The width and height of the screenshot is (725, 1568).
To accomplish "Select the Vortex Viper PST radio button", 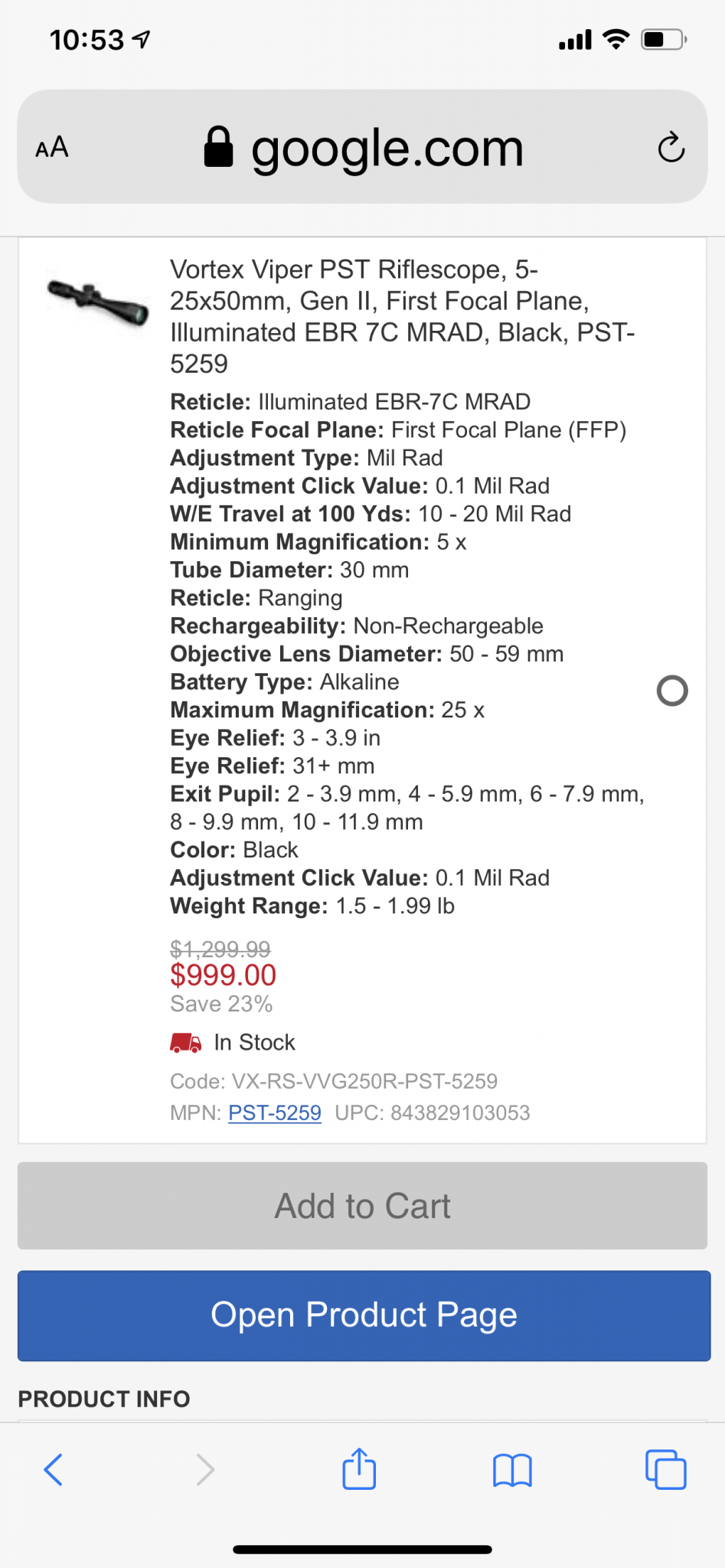I will (672, 691).
